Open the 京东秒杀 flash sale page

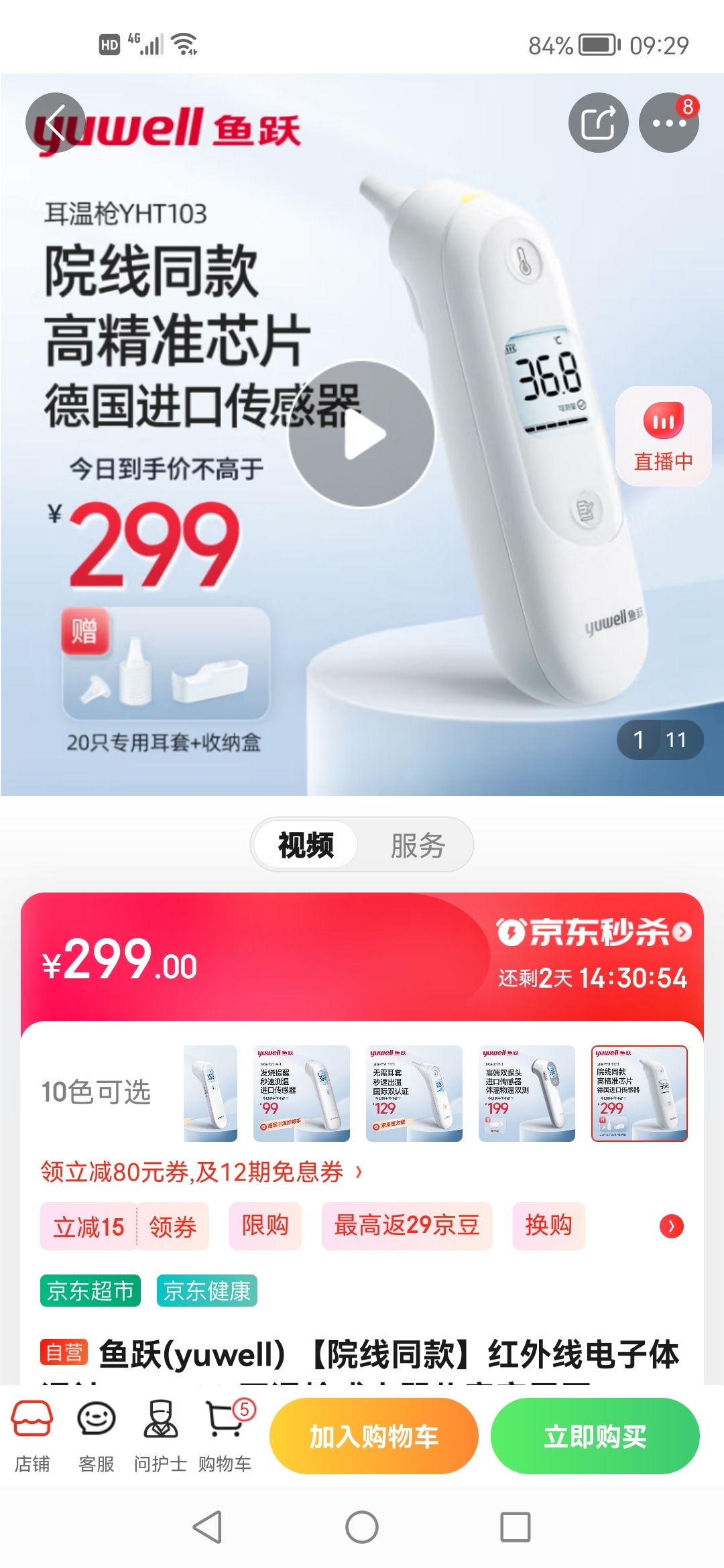coord(594,932)
